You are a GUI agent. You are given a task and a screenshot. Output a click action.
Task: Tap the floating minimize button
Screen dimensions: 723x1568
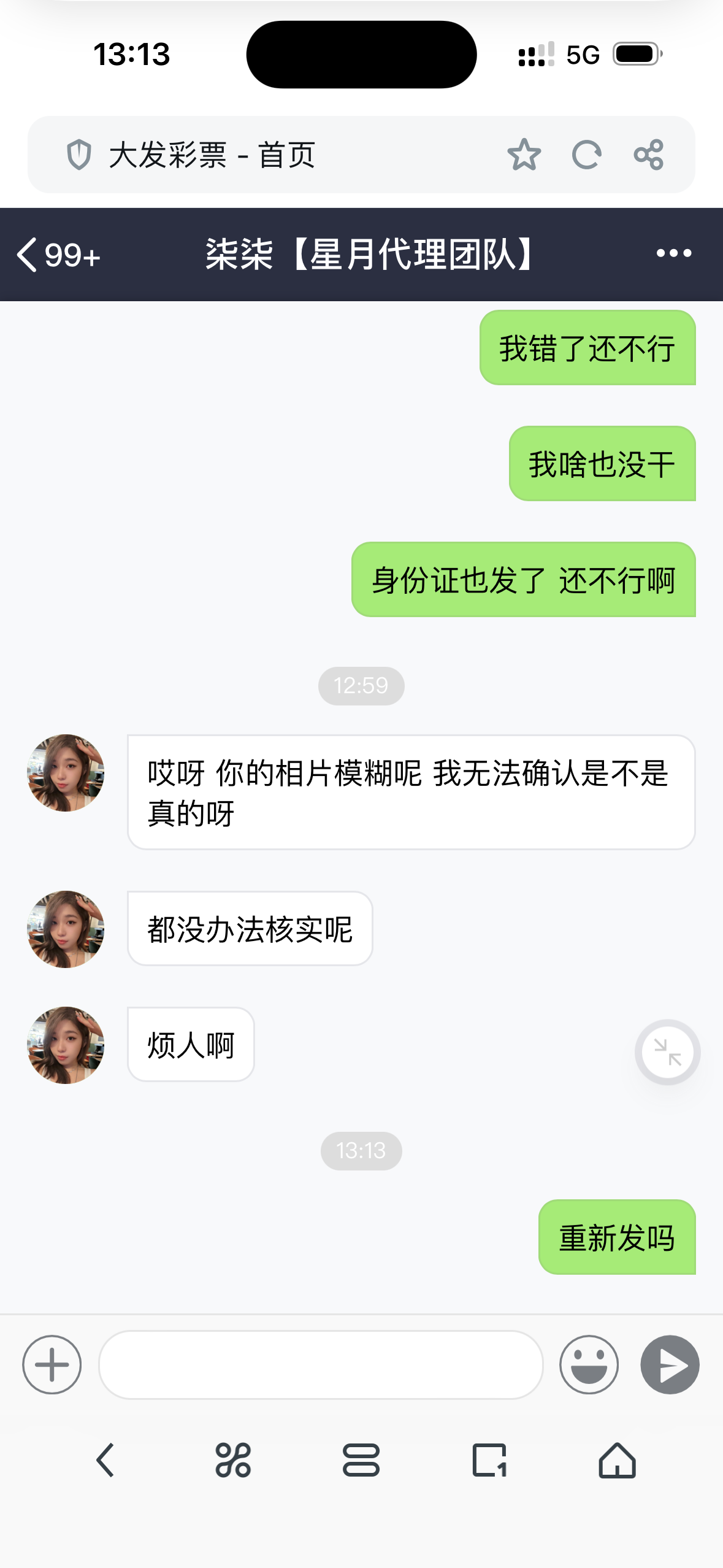(x=667, y=1052)
